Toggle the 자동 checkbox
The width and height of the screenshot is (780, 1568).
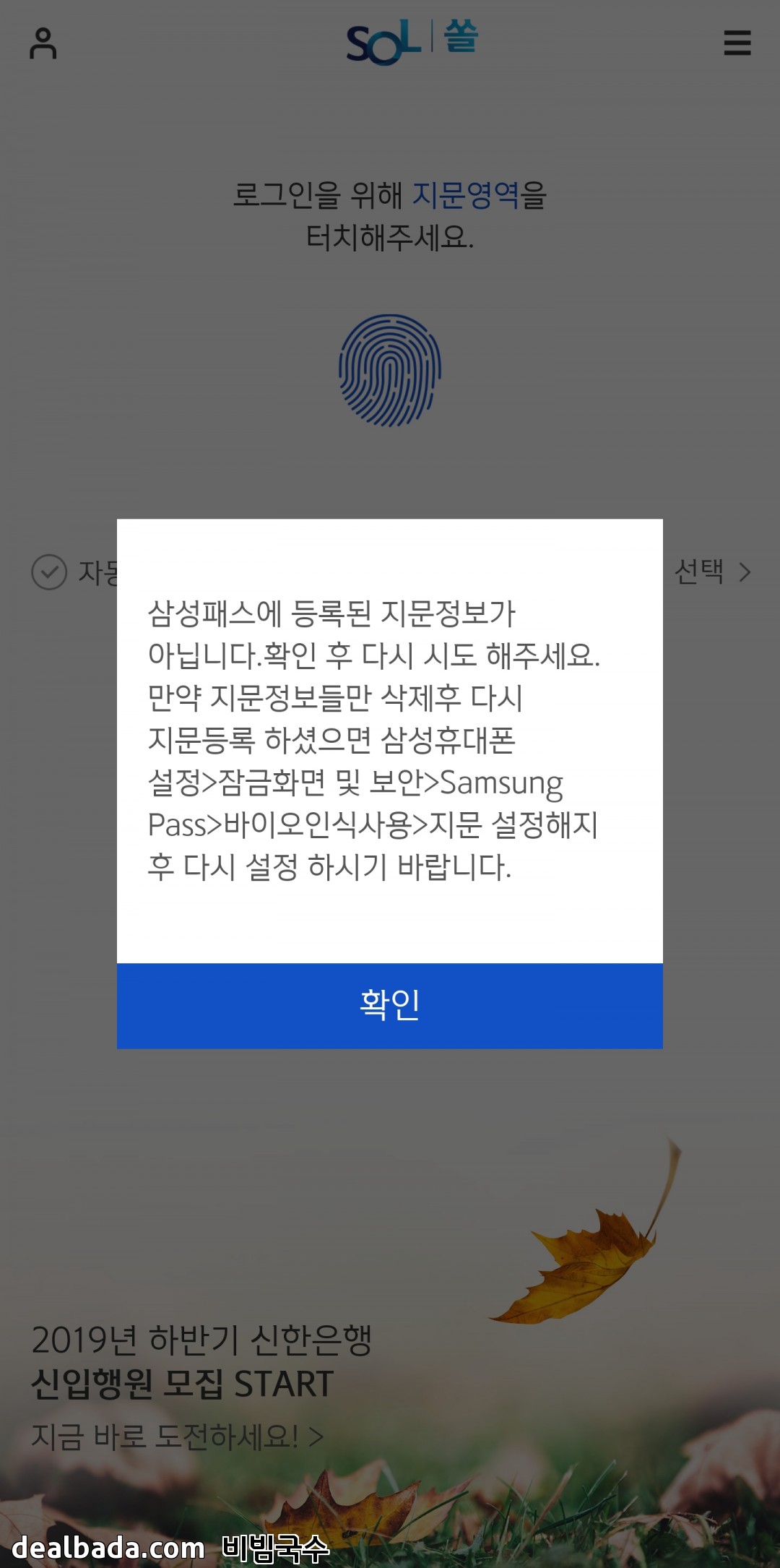pos(49,572)
